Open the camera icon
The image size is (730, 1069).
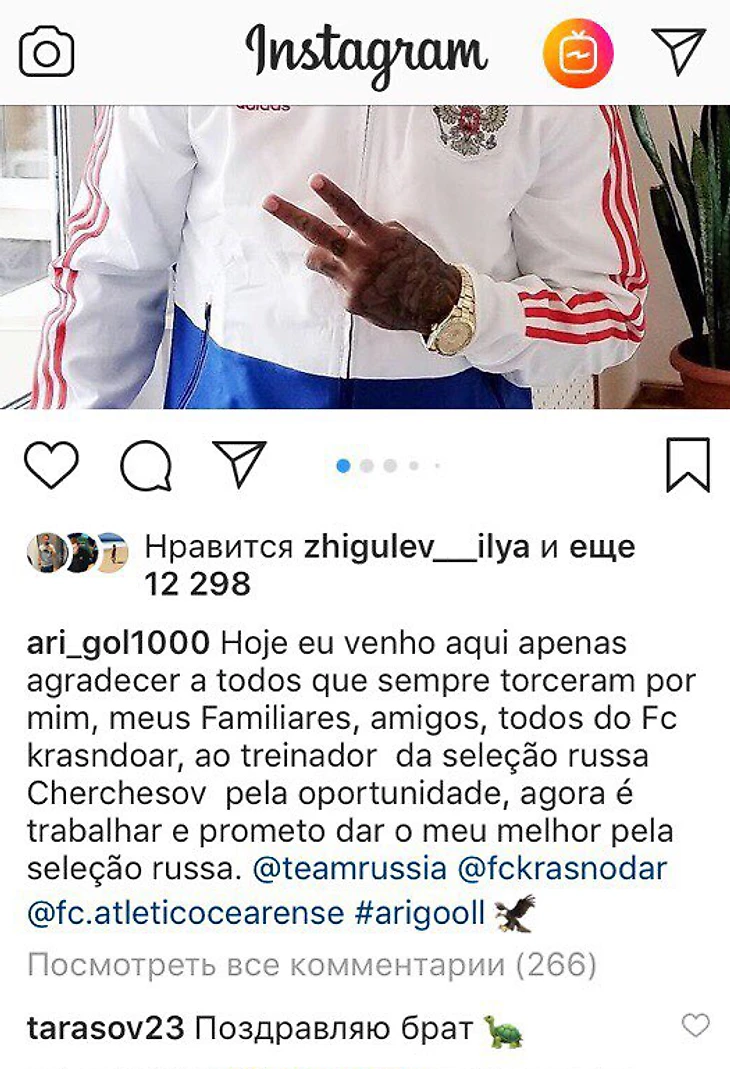click(47, 51)
